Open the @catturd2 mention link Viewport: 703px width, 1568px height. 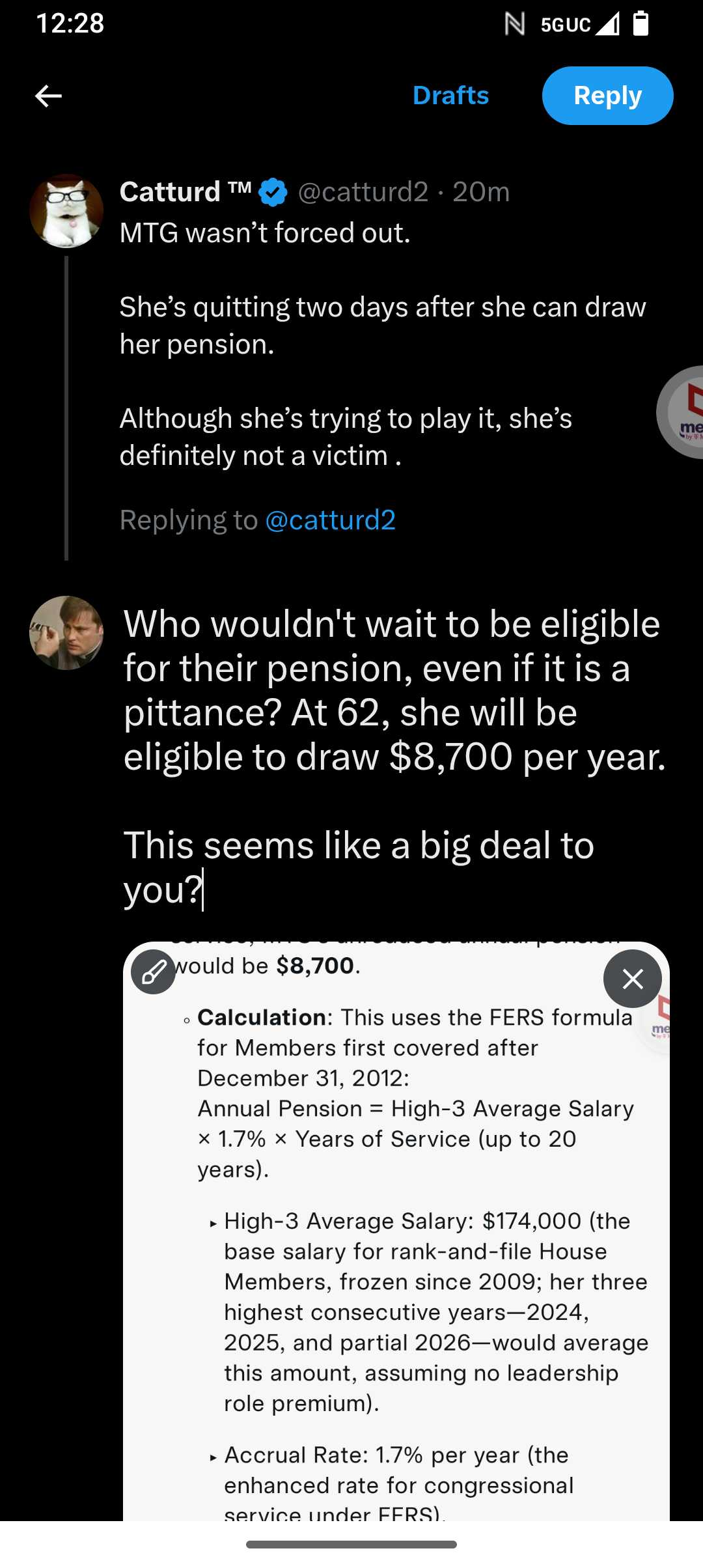click(x=331, y=520)
